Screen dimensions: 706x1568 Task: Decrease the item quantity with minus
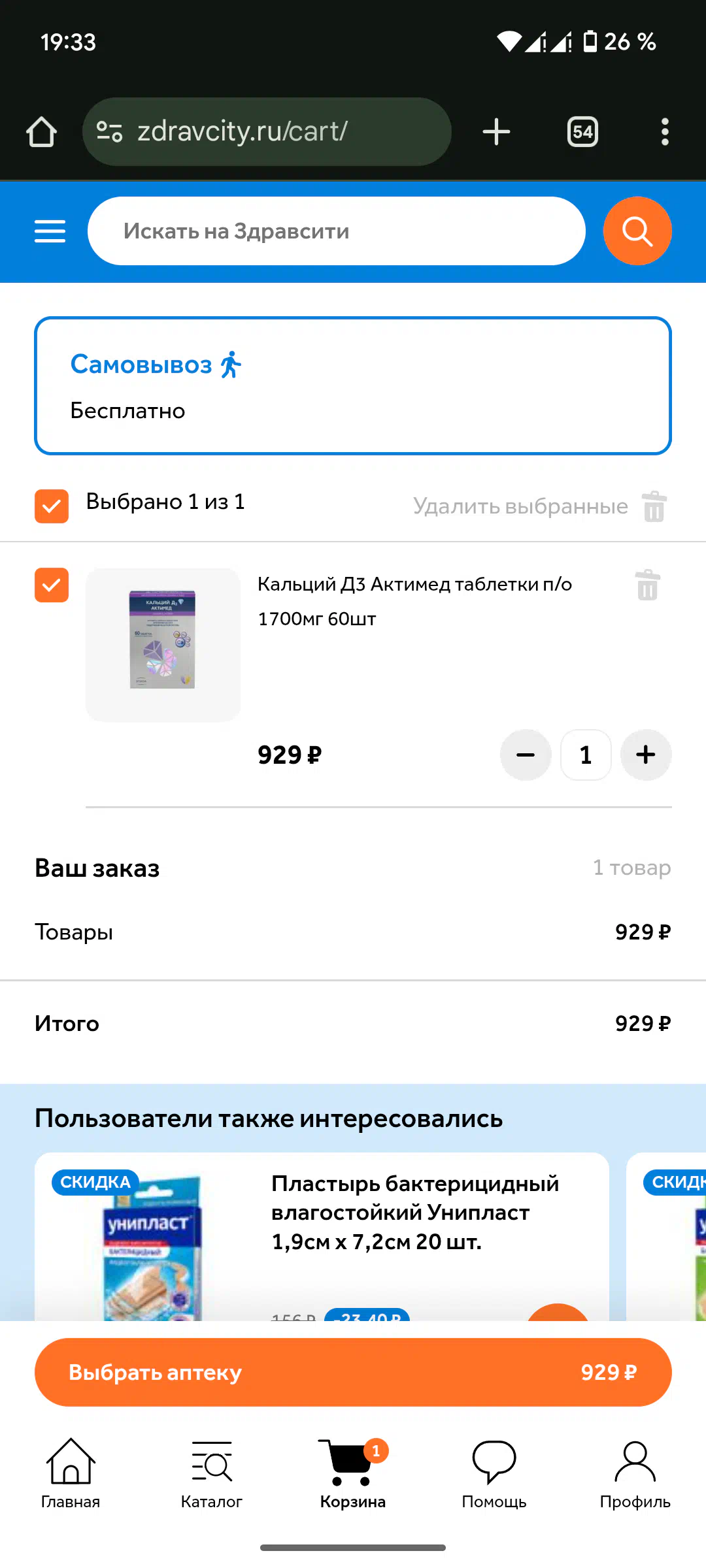point(526,755)
